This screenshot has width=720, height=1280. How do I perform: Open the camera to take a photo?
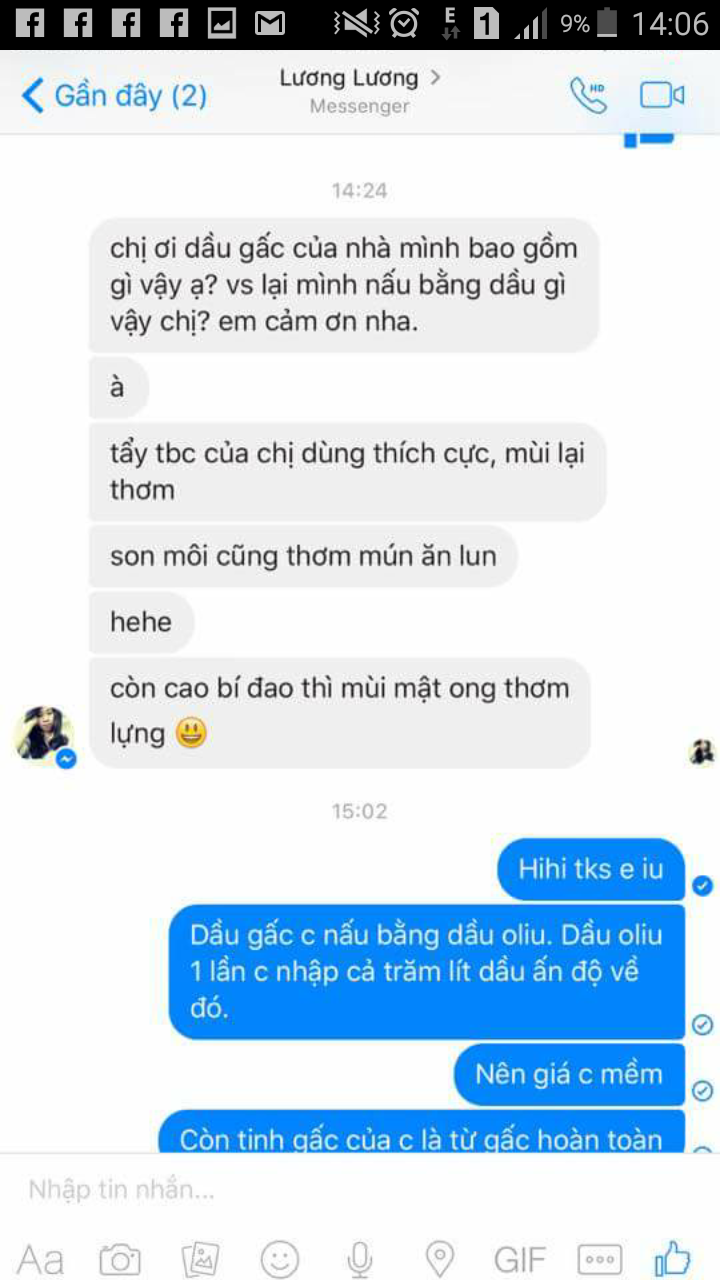(120, 1258)
